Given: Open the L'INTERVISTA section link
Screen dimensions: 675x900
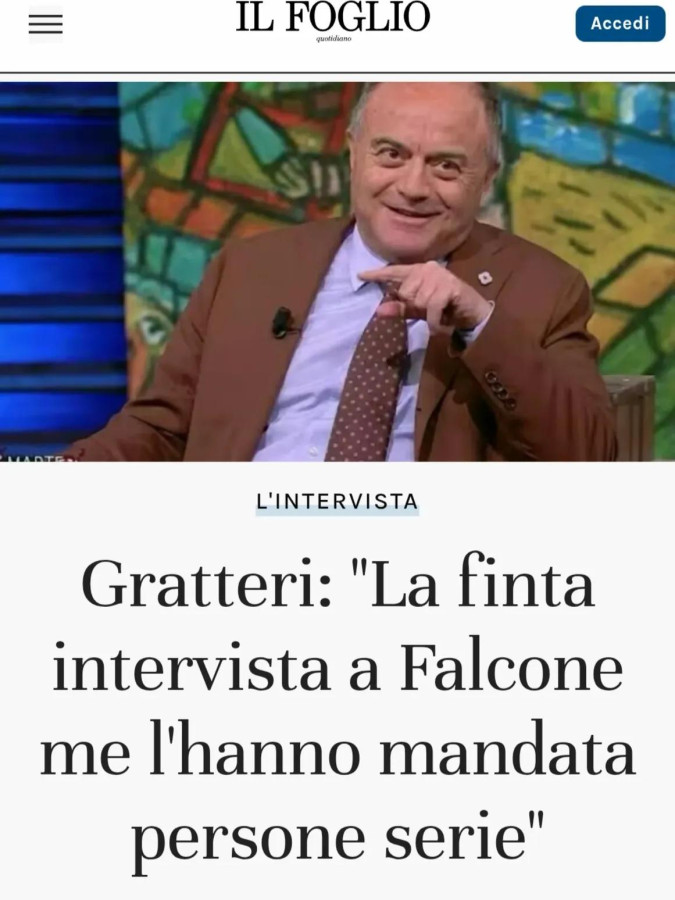Looking at the screenshot, I should tap(337, 502).
